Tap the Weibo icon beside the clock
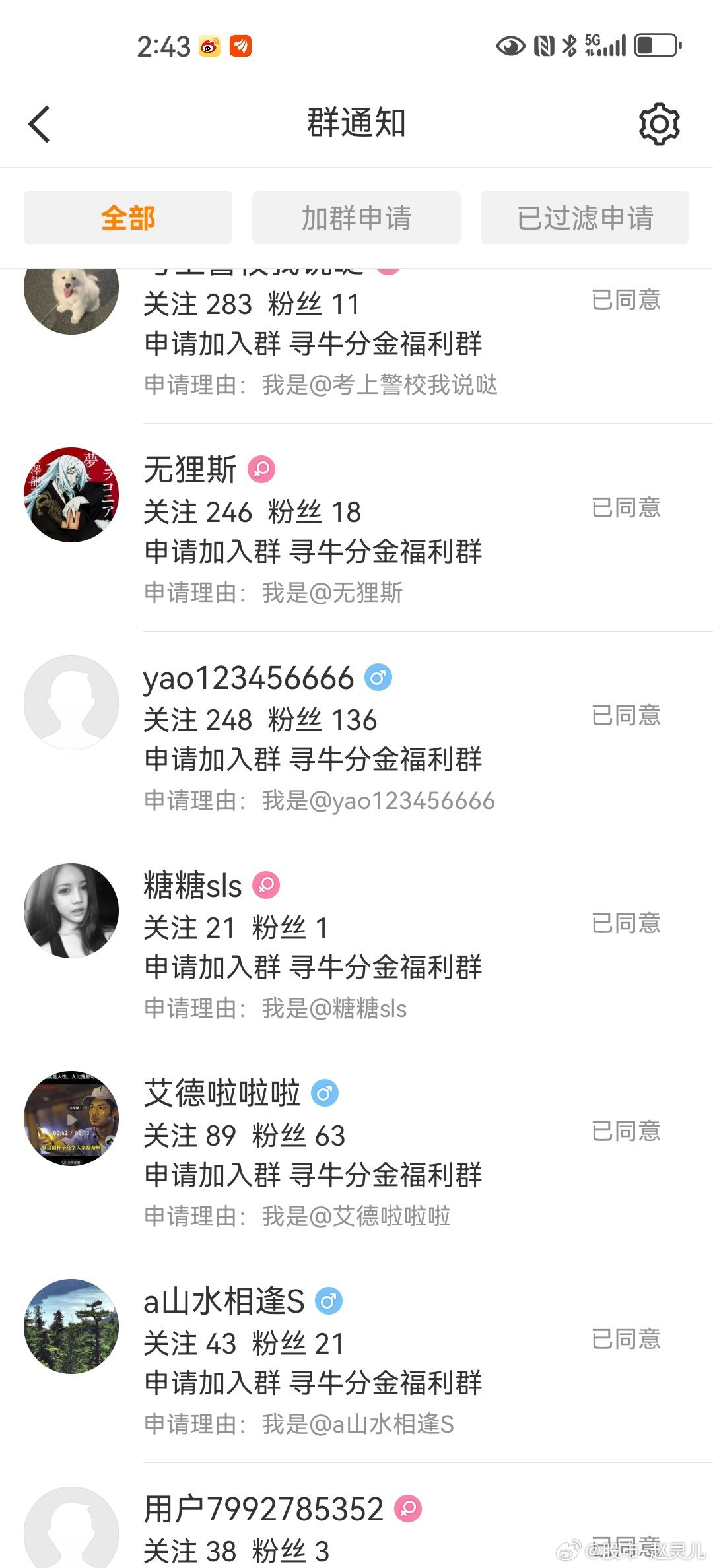The width and height of the screenshot is (713, 1568). tap(209, 46)
